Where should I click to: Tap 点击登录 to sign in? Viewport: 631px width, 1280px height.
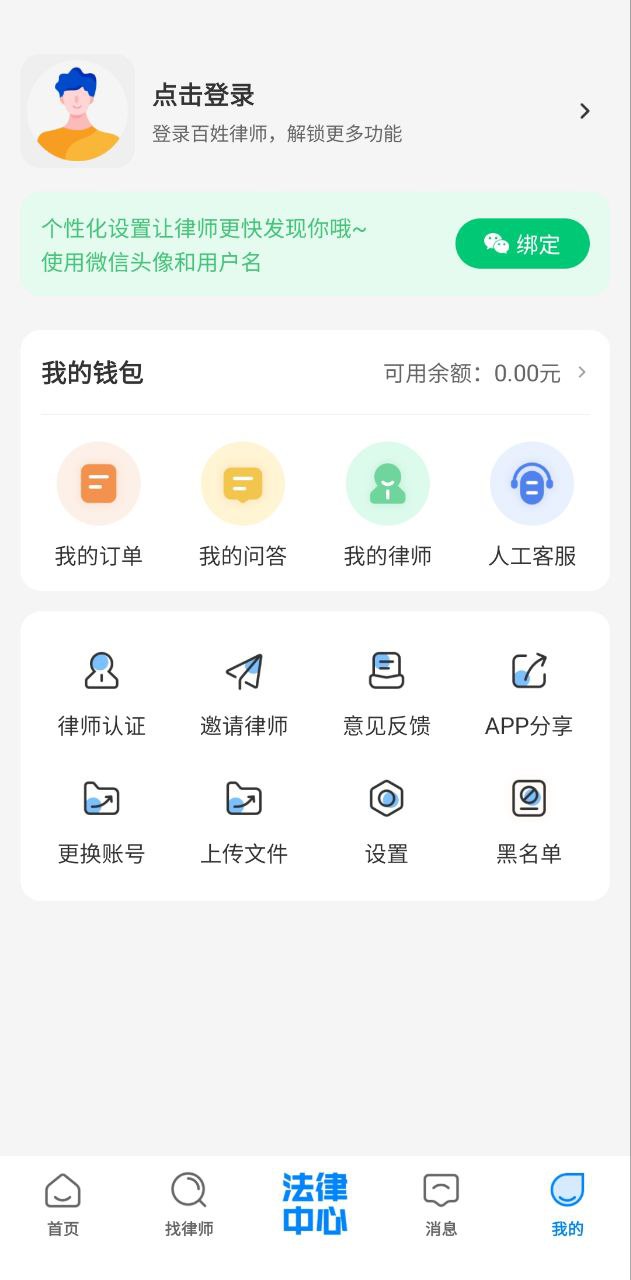tap(203, 96)
